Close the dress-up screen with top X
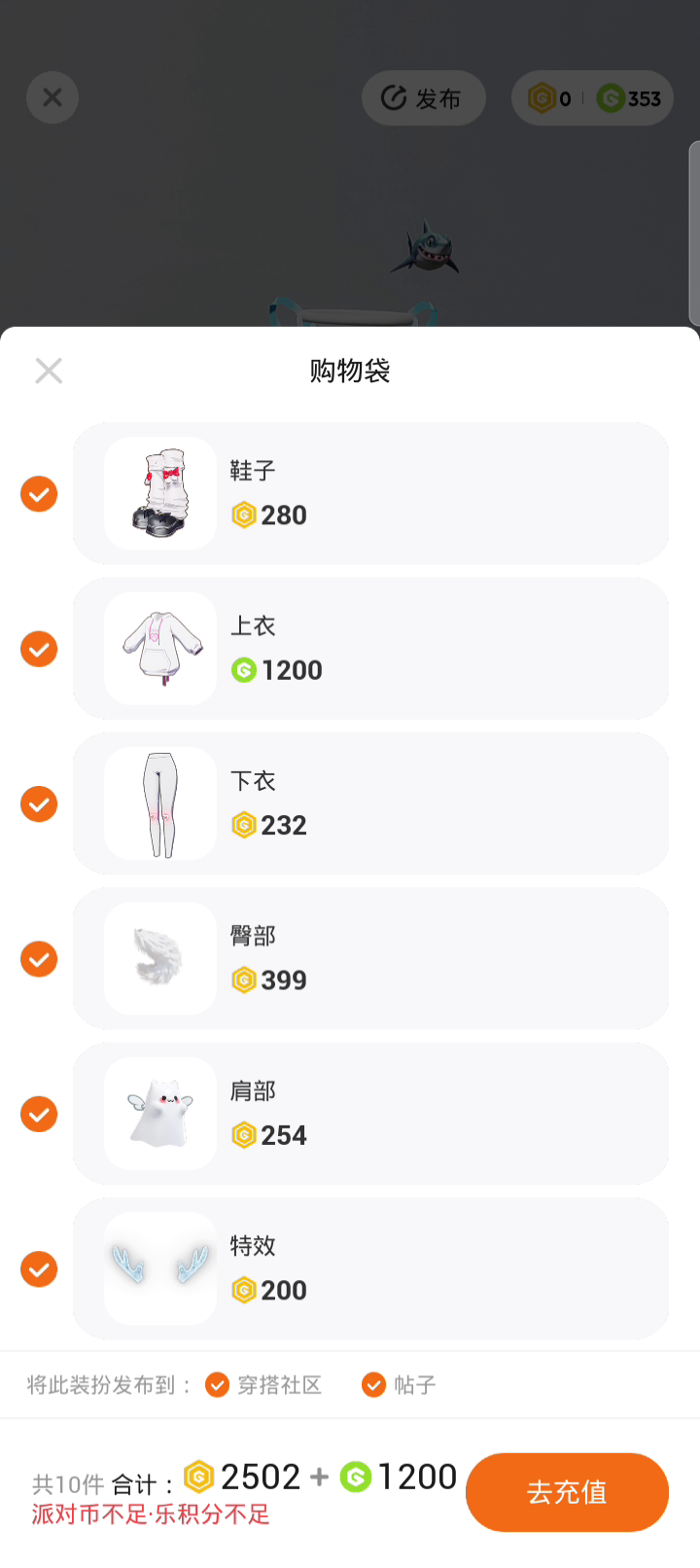 click(x=52, y=97)
